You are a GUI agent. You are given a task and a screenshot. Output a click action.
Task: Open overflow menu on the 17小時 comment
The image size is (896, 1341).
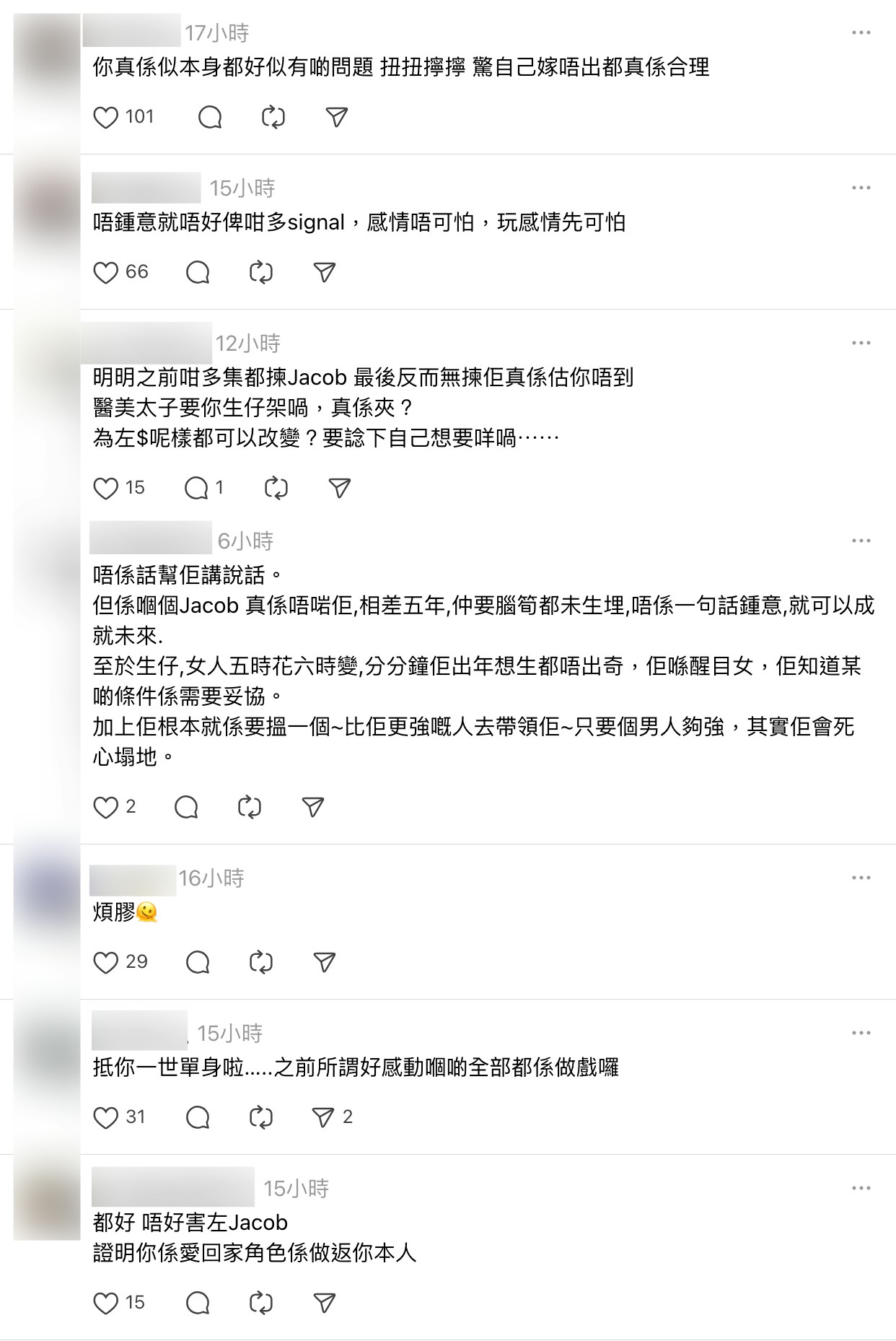[x=861, y=33]
